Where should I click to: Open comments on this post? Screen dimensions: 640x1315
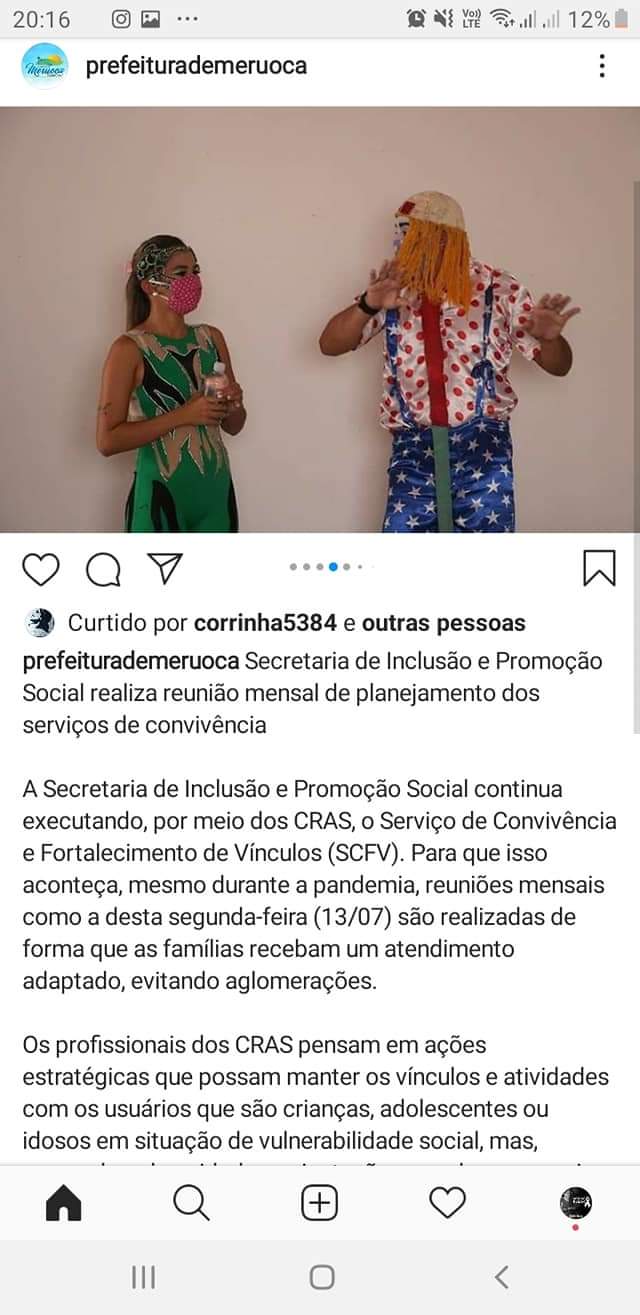pos(103,568)
